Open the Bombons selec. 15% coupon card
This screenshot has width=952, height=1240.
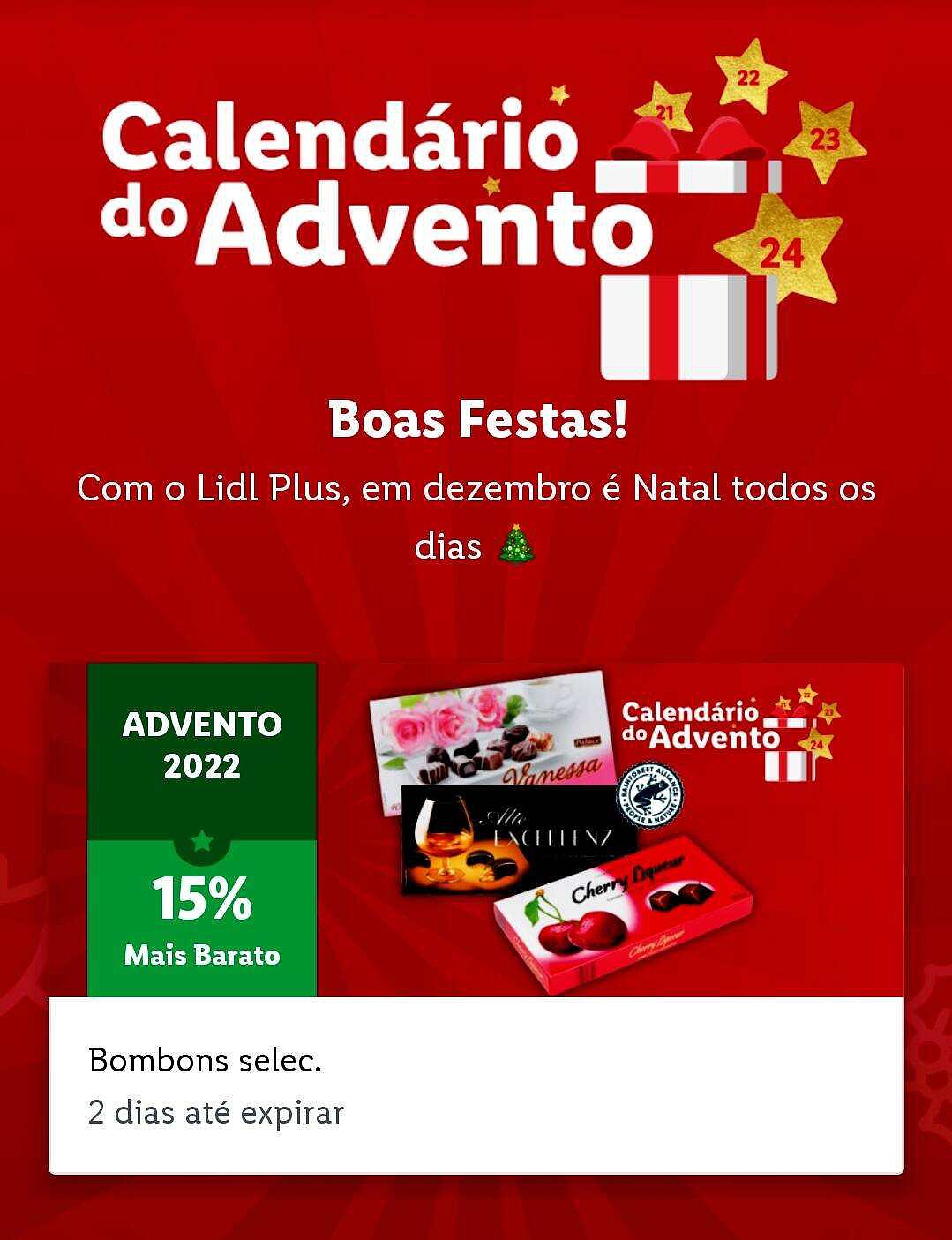click(x=476, y=918)
